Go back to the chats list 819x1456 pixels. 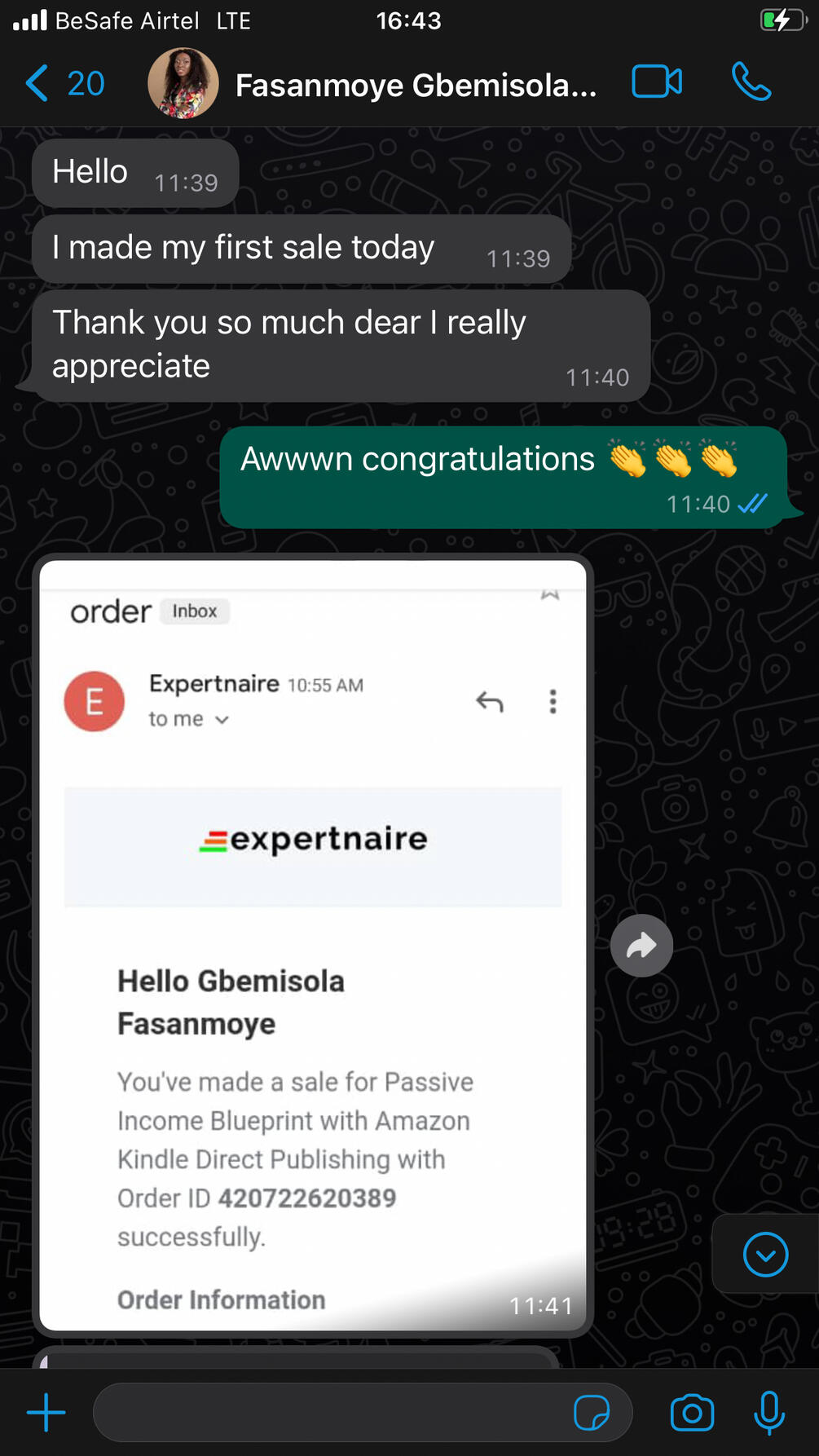[x=64, y=84]
